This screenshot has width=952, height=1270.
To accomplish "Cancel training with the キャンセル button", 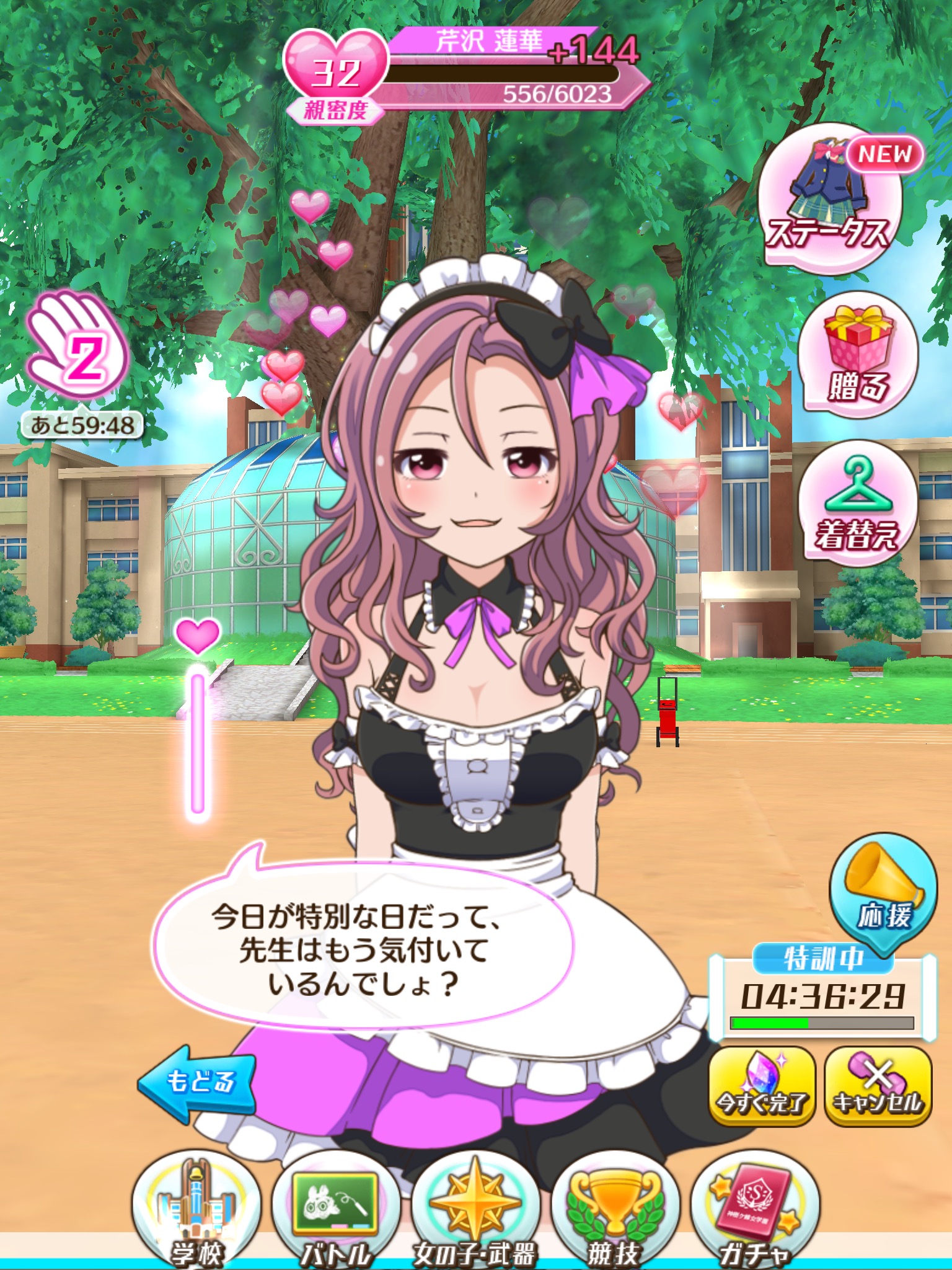I will pyautogui.click(x=878, y=1086).
